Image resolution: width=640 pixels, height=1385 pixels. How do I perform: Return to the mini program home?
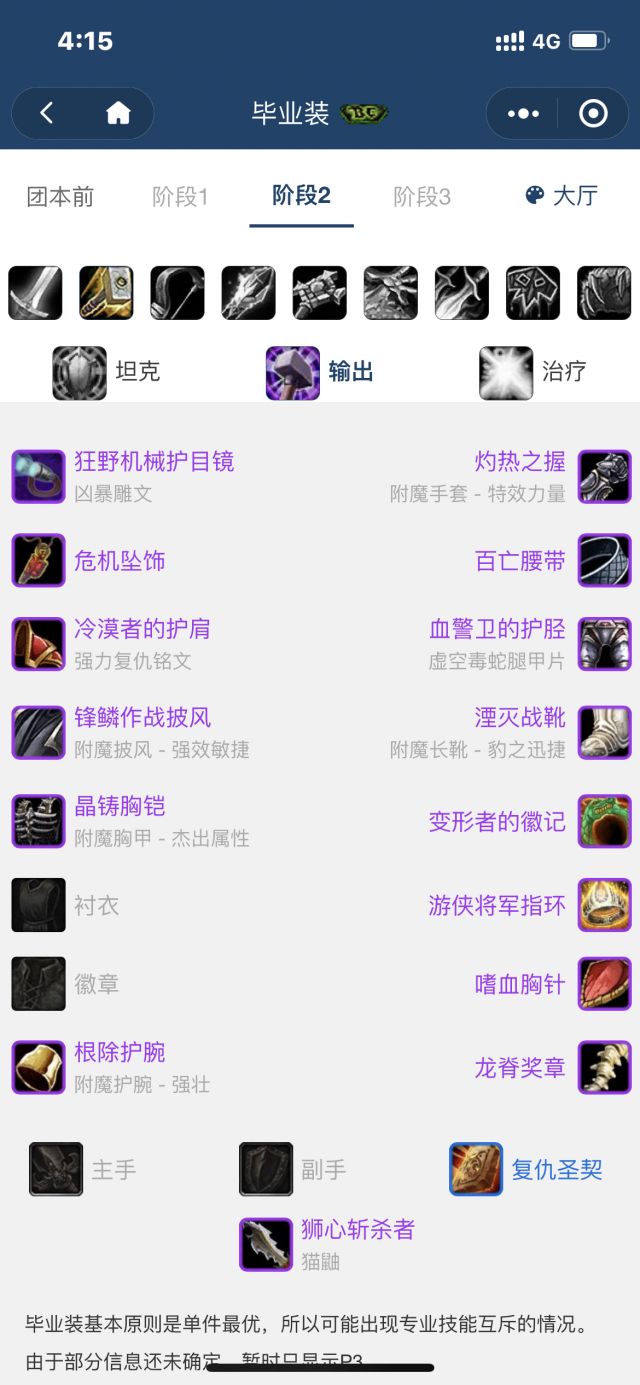coord(118,114)
